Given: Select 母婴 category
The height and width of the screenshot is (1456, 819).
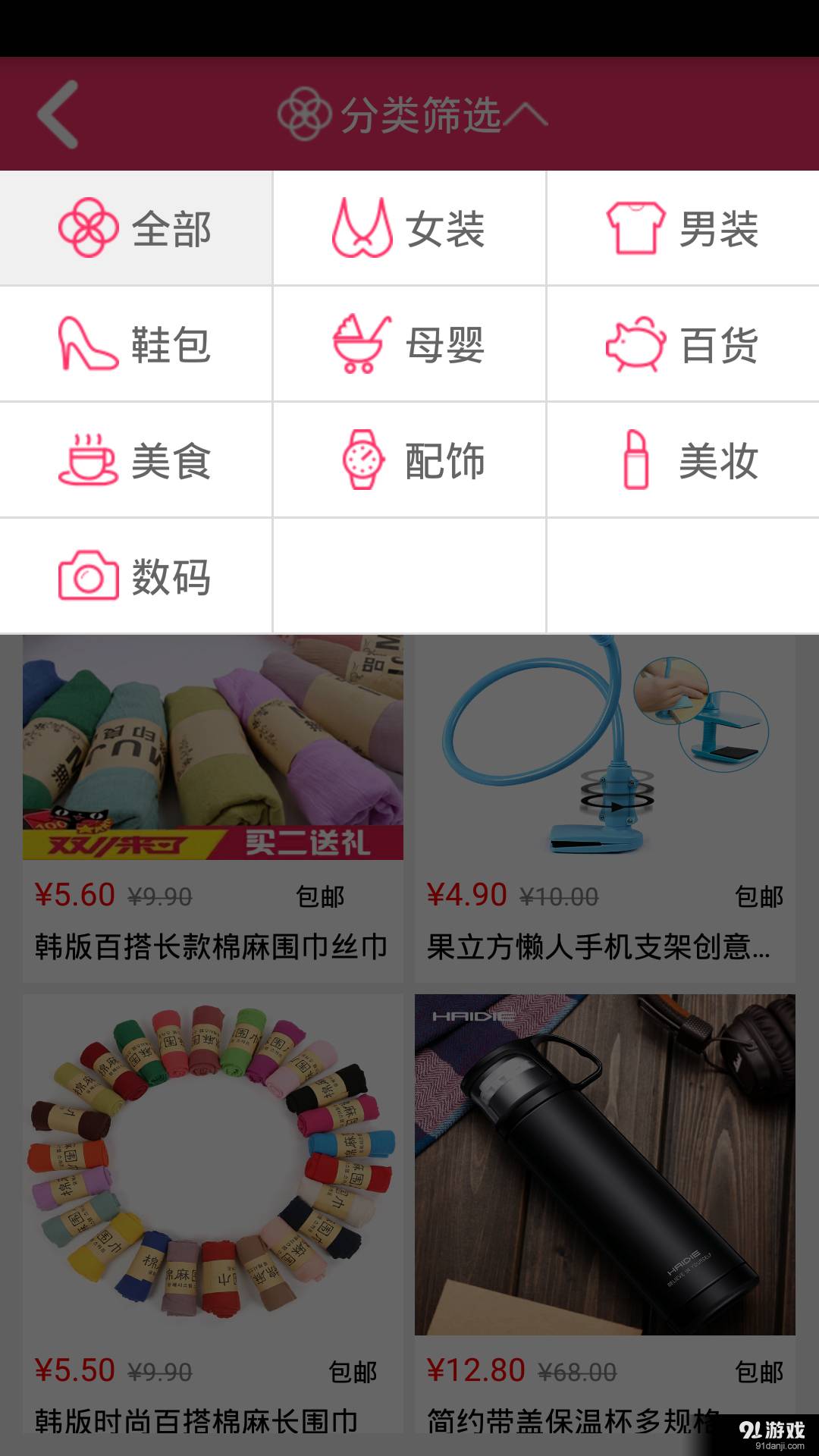Looking at the screenshot, I should coord(409,344).
